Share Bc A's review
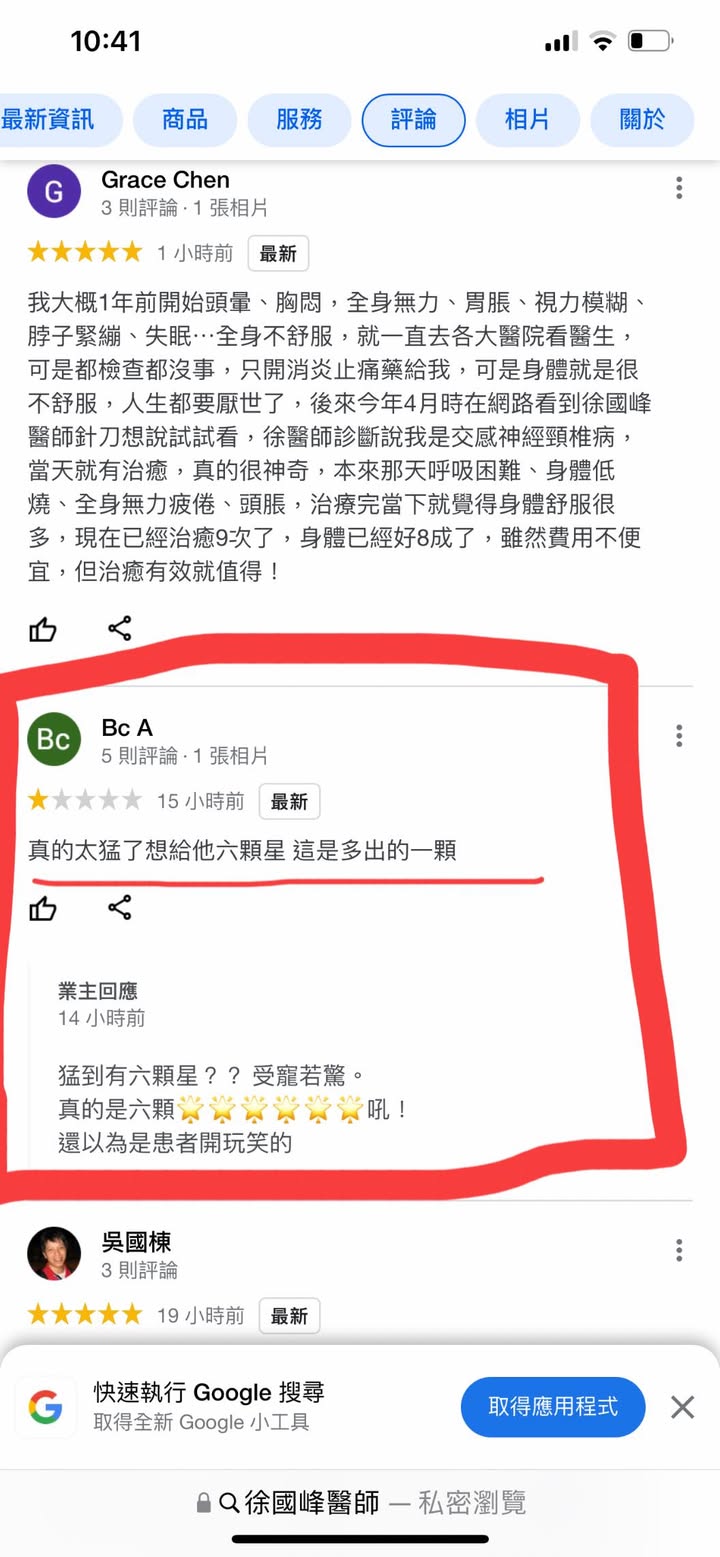This screenshot has width=720, height=1557. click(120, 908)
